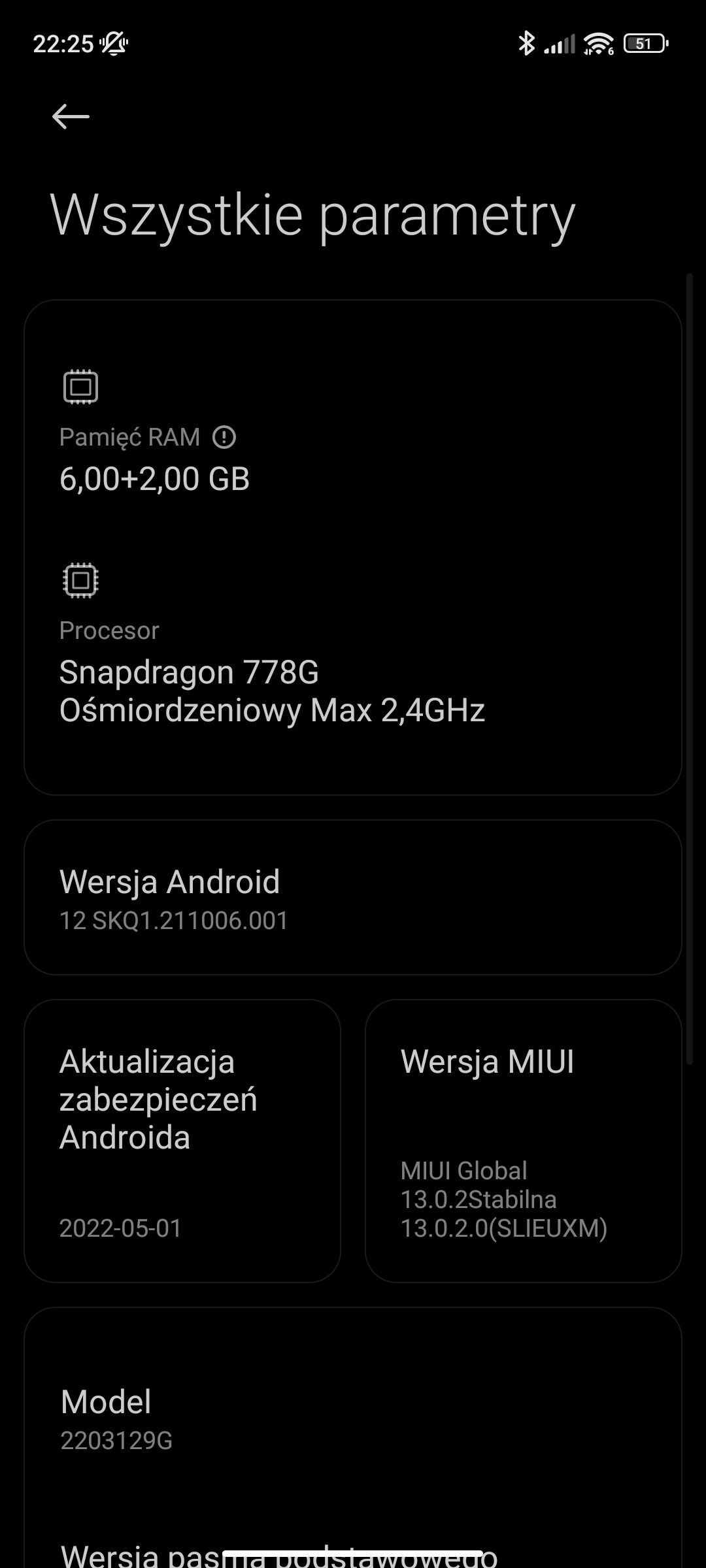Image resolution: width=706 pixels, height=1568 pixels.
Task: Open the info icon beside Pamięć RAM
Action: [224, 437]
